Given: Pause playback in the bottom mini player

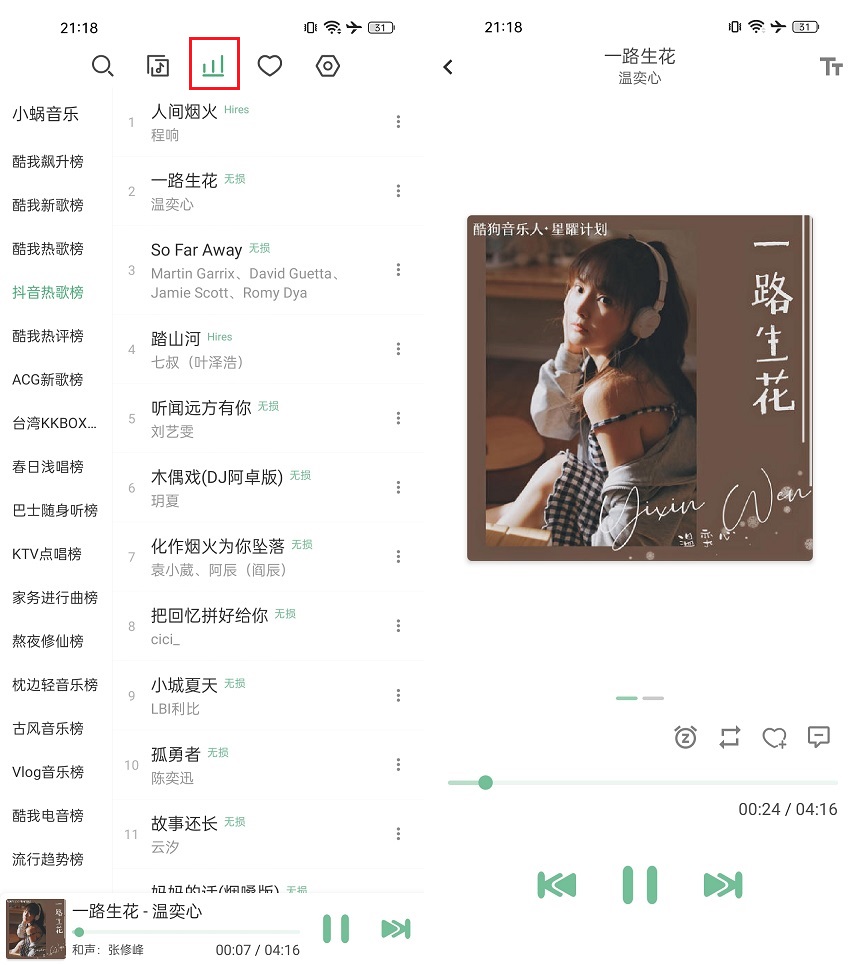Looking at the screenshot, I should (x=336, y=929).
